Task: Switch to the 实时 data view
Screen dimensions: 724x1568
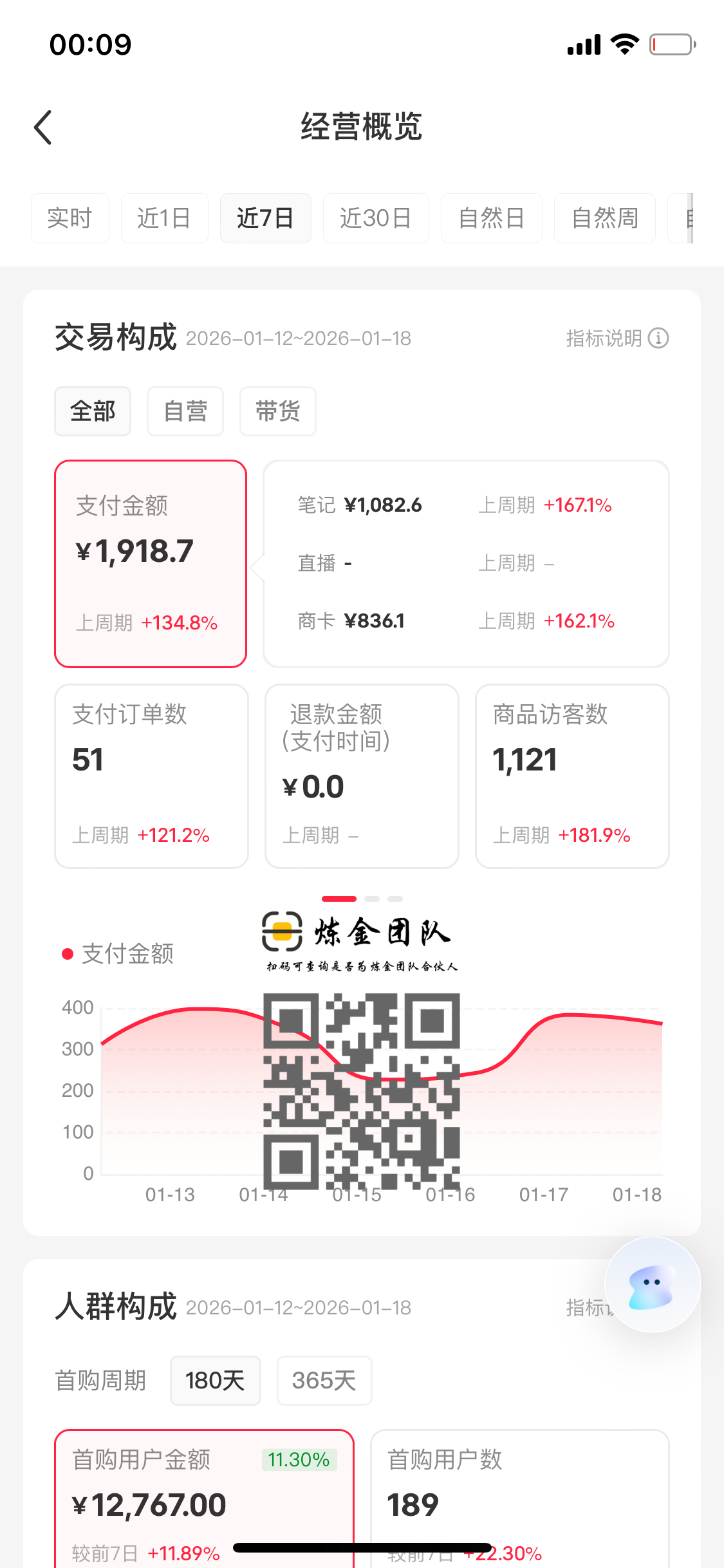Action: pyautogui.click(x=70, y=218)
